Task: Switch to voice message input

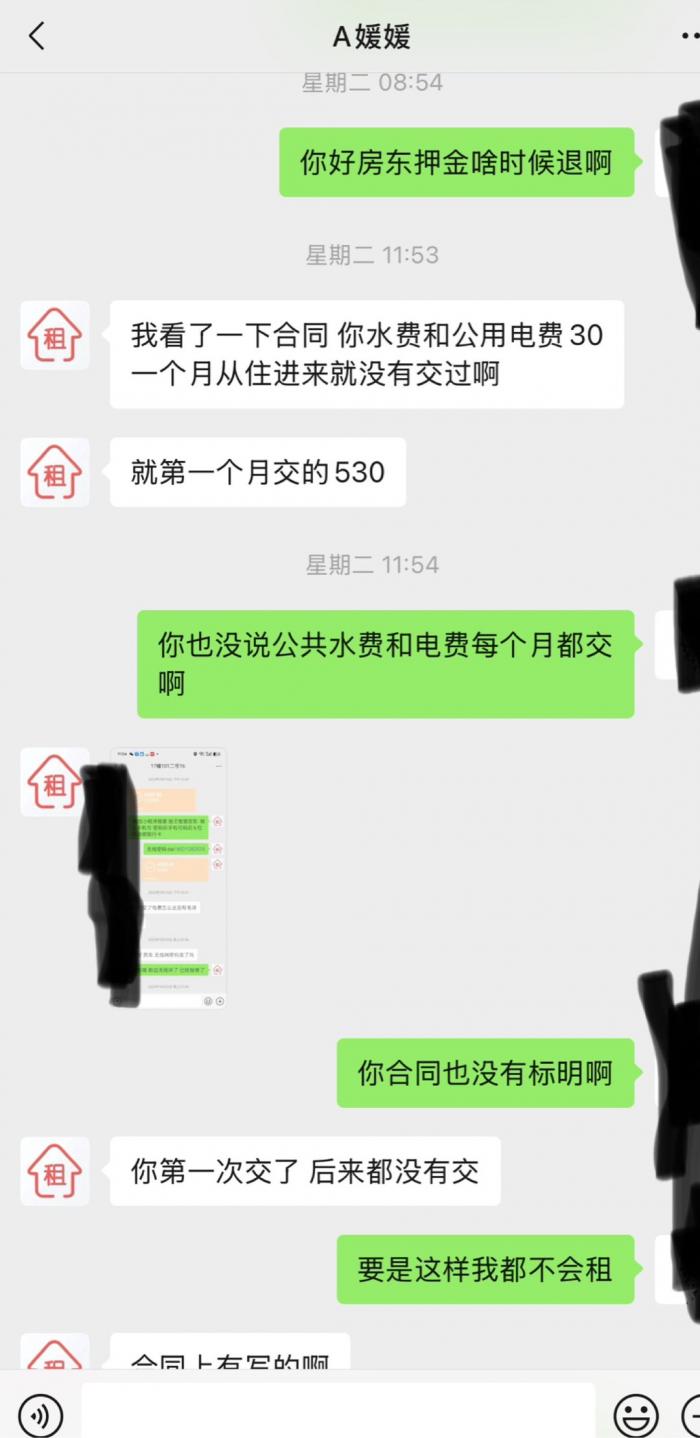Action: click(x=40, y=1414)
